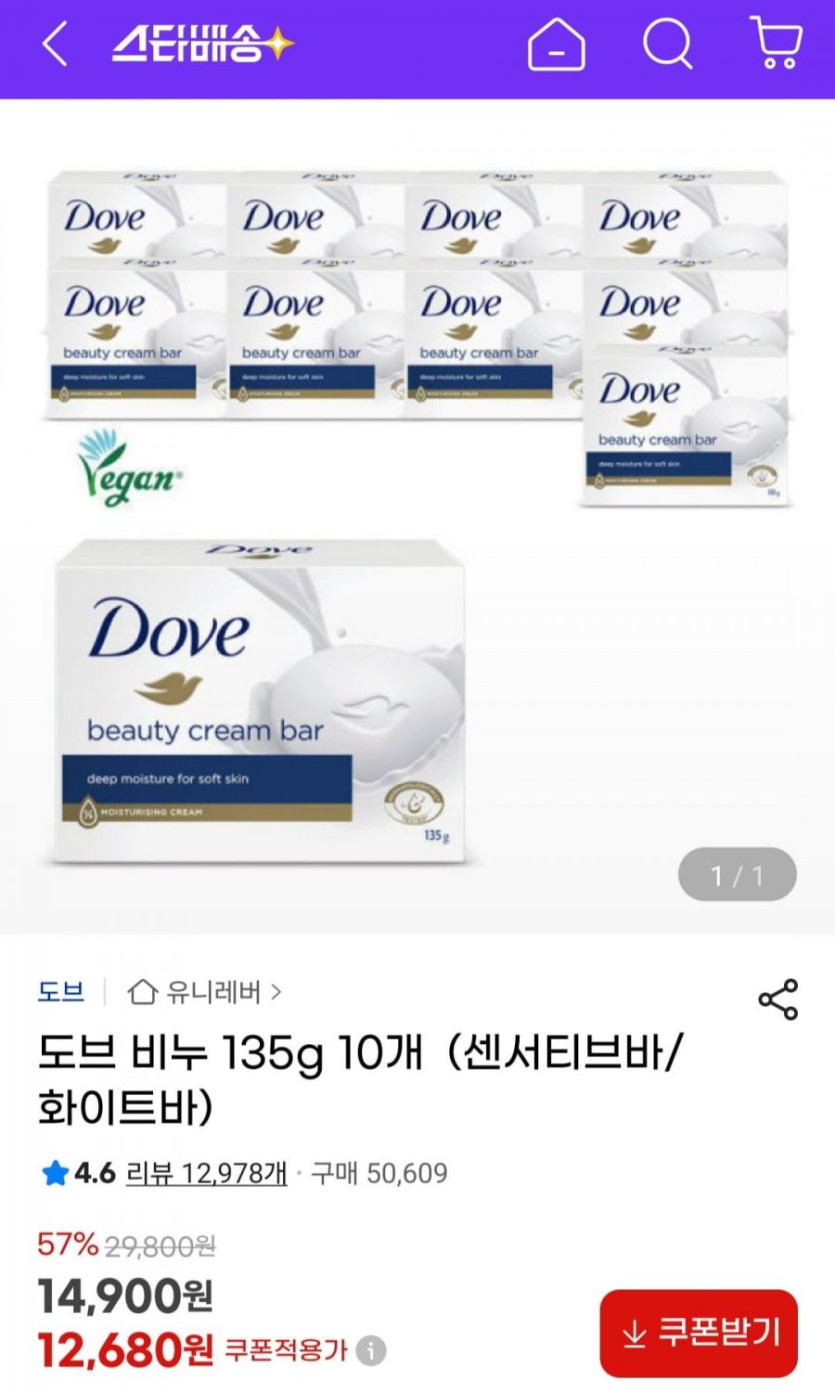Open the shopping cart
This screenshot has height=1392, width=835.
tap(776, 44)
